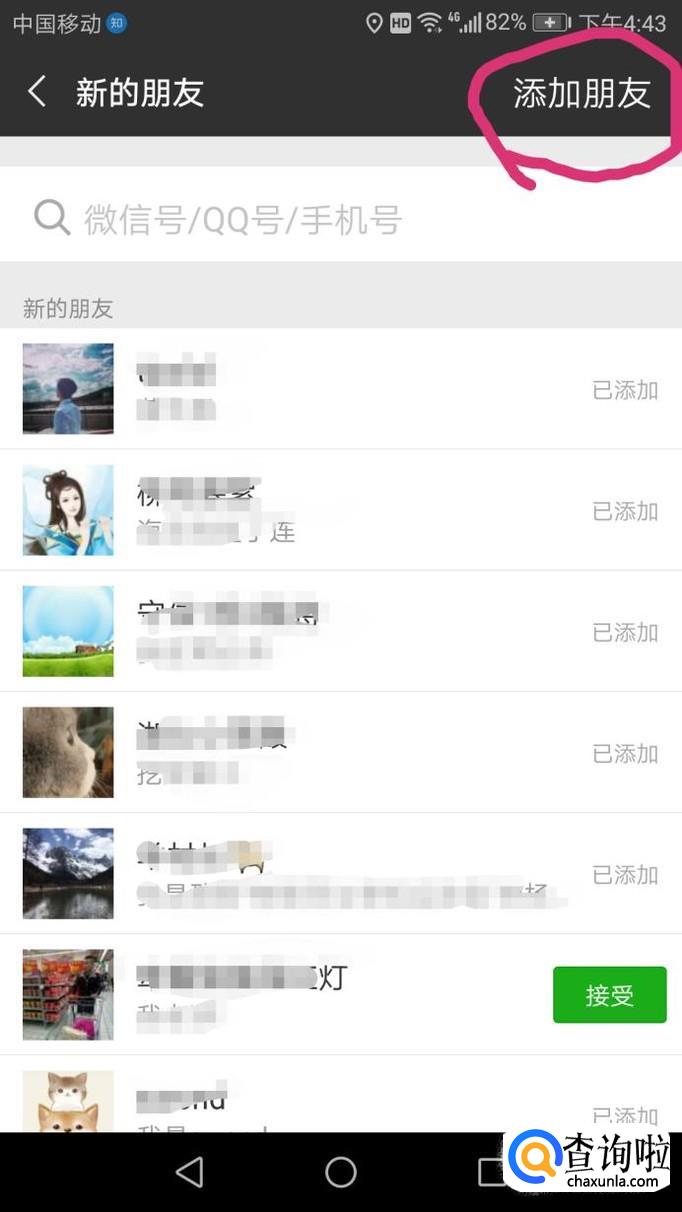Tap 添加朋友 in the top bar
Image resolution: width=682 pixels, height=1212 pixels.
coord(581,93)
